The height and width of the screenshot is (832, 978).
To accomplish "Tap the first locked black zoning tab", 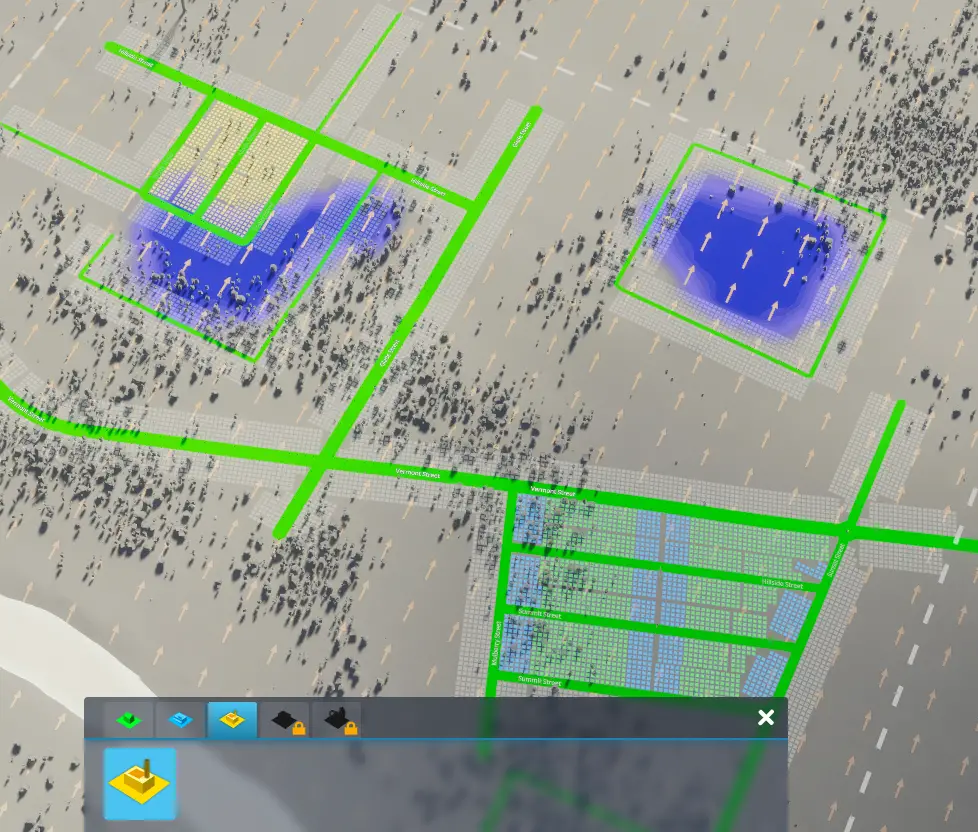I will [x=284, y=720].
